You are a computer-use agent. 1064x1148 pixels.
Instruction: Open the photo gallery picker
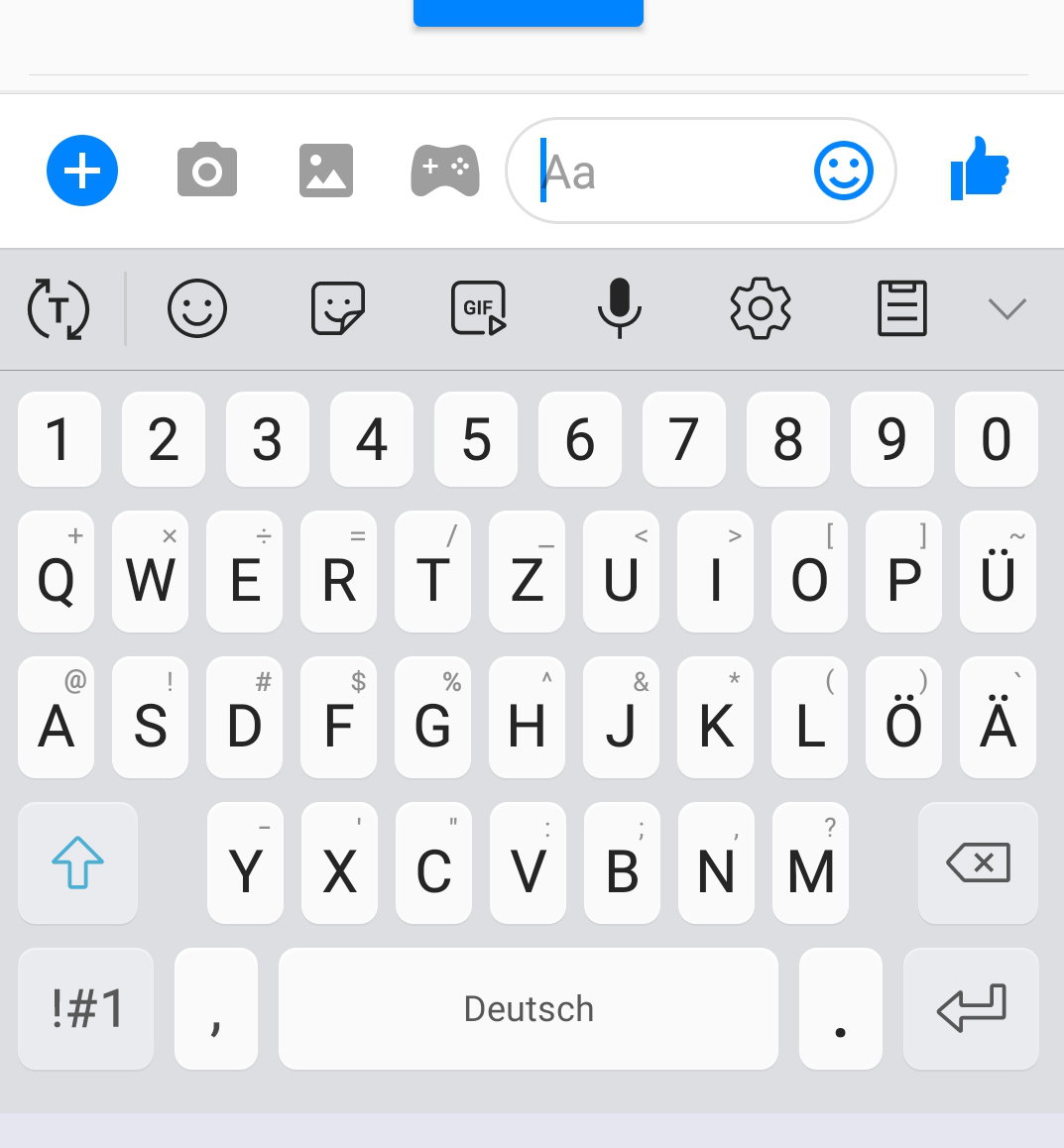coord(326,171)
